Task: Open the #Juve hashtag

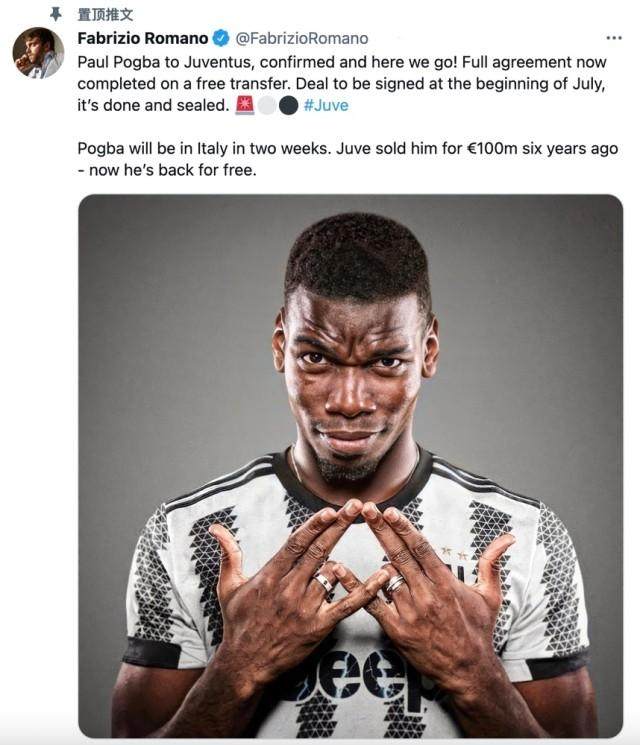Action: (325, 105)
